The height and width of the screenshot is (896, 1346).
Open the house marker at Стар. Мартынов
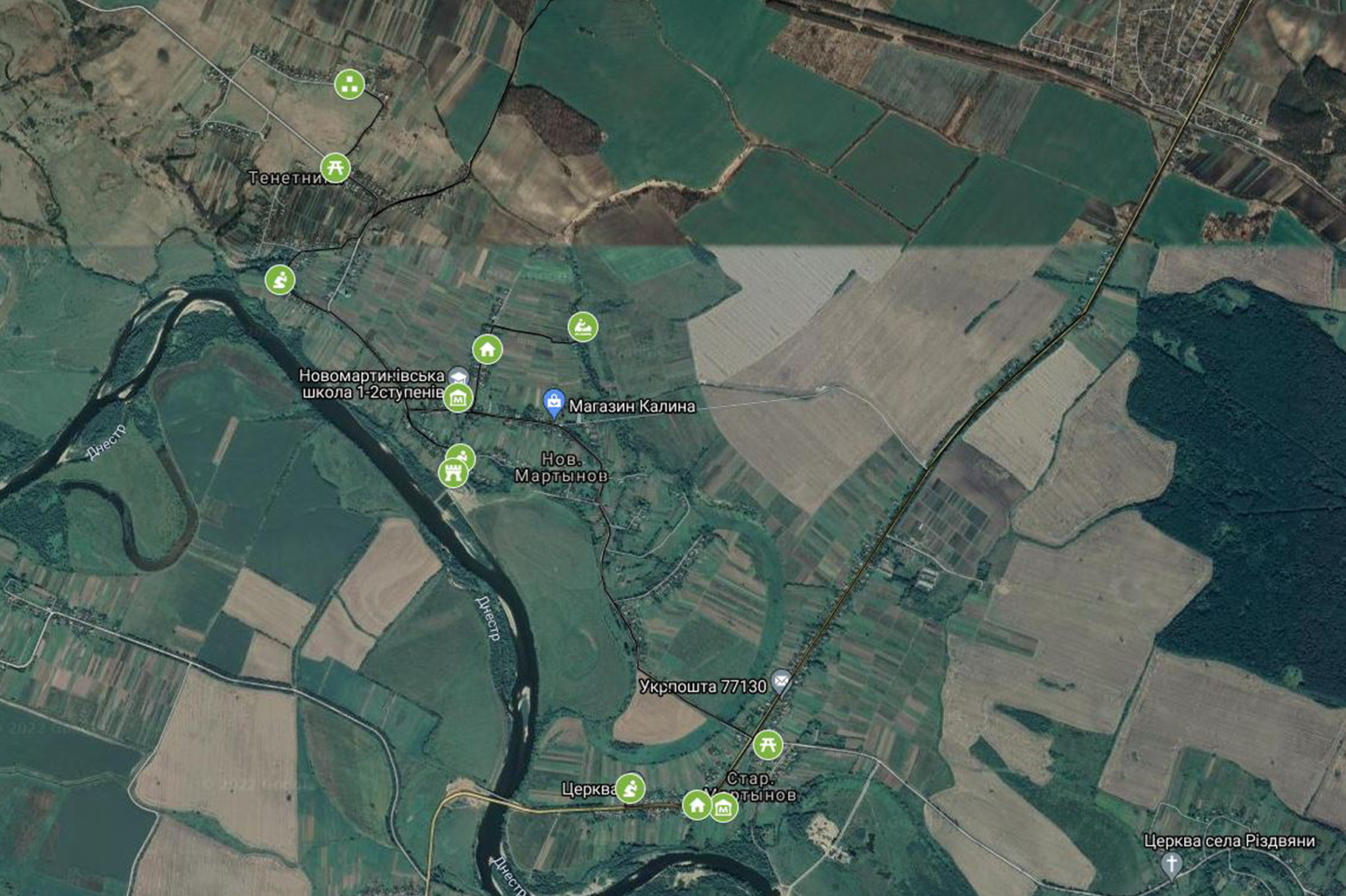click(697, 805)
